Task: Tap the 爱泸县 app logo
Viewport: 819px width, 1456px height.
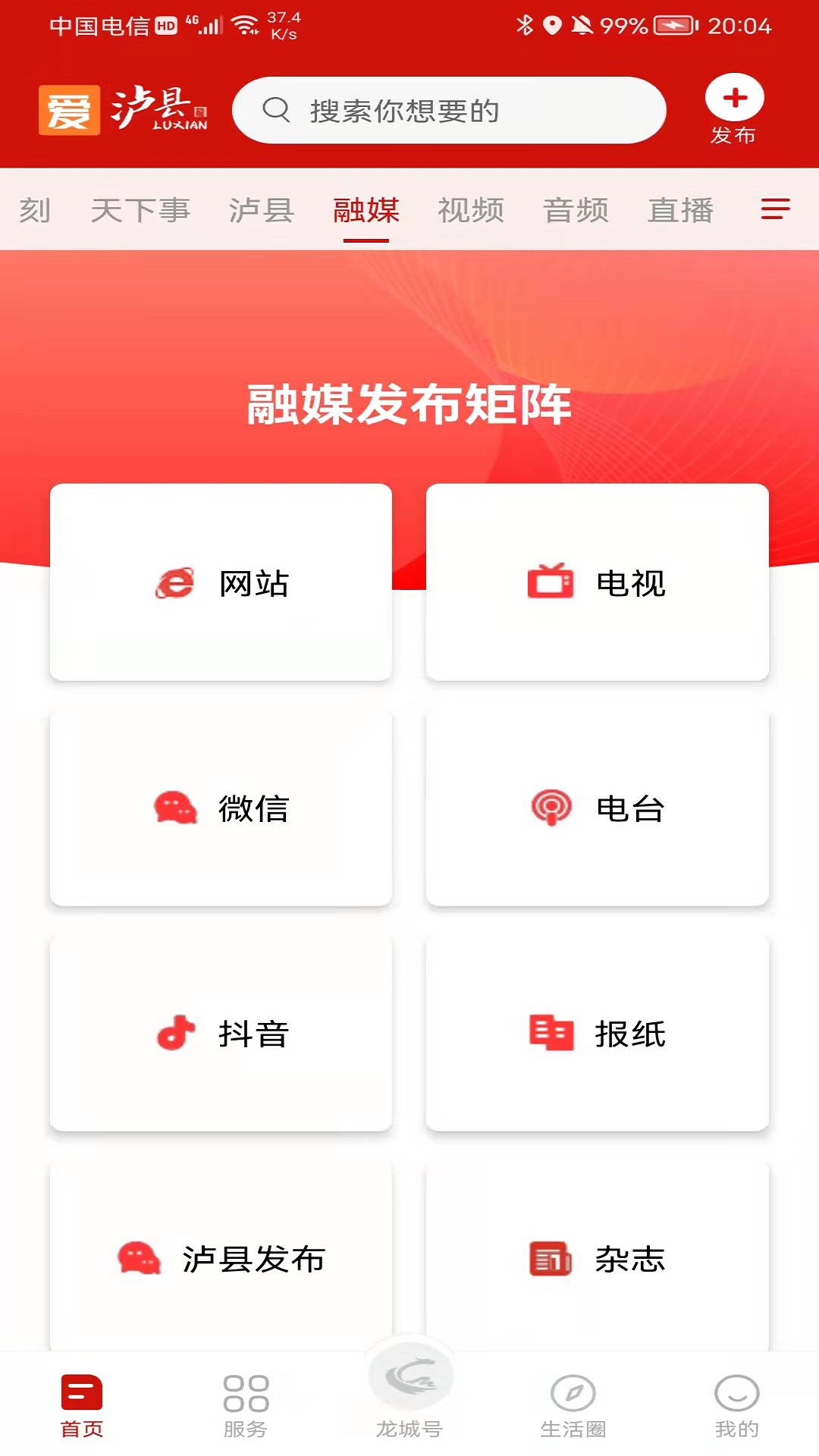Action: click(125, 111)
